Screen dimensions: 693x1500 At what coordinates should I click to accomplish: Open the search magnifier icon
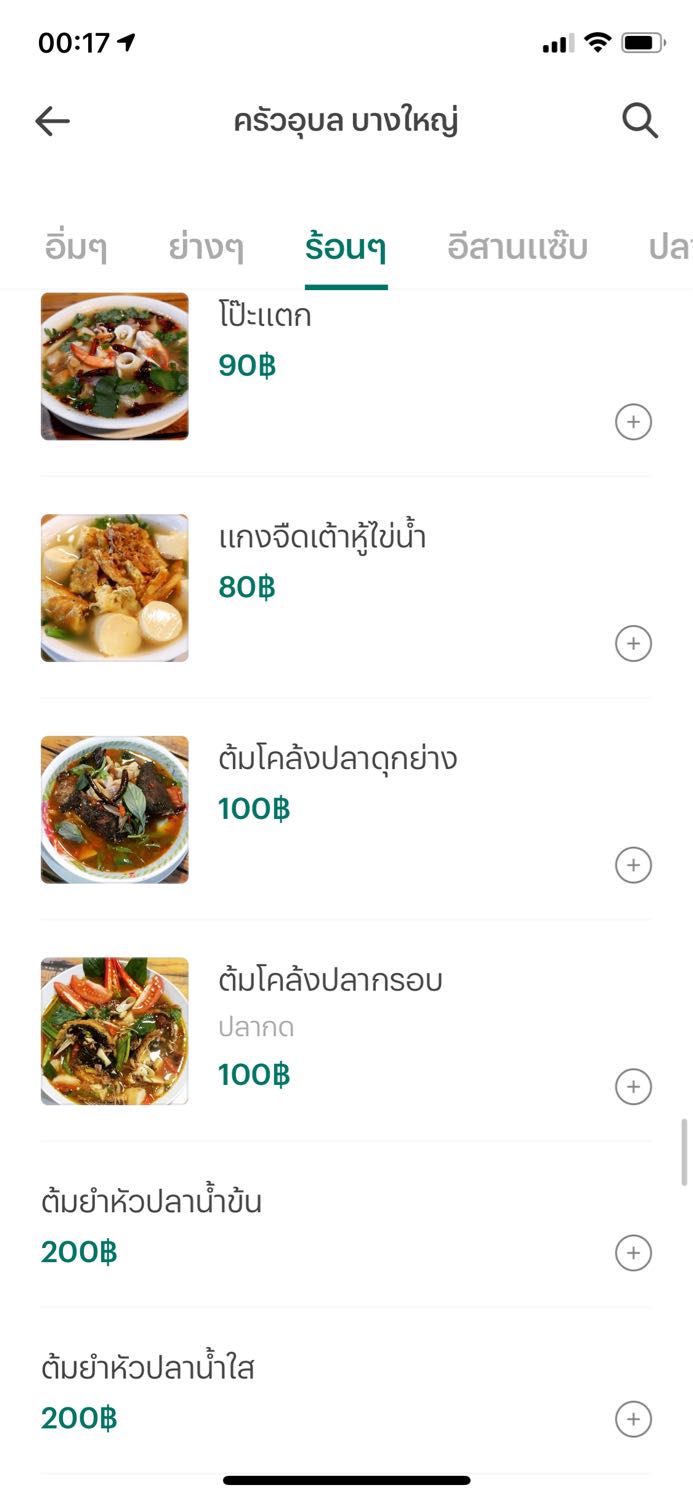point(640,122)
